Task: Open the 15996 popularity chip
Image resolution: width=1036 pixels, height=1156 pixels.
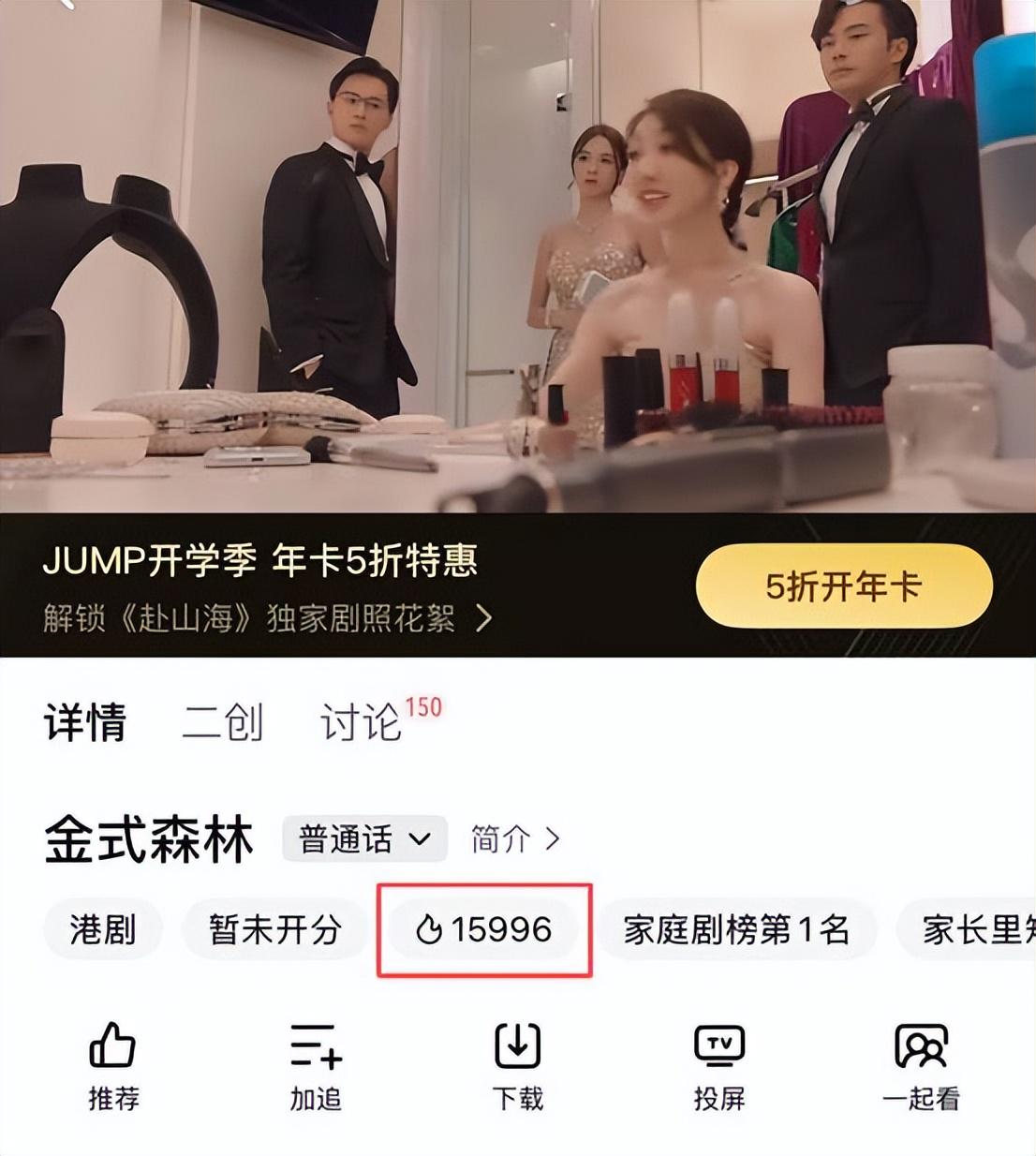Action: 483,930
